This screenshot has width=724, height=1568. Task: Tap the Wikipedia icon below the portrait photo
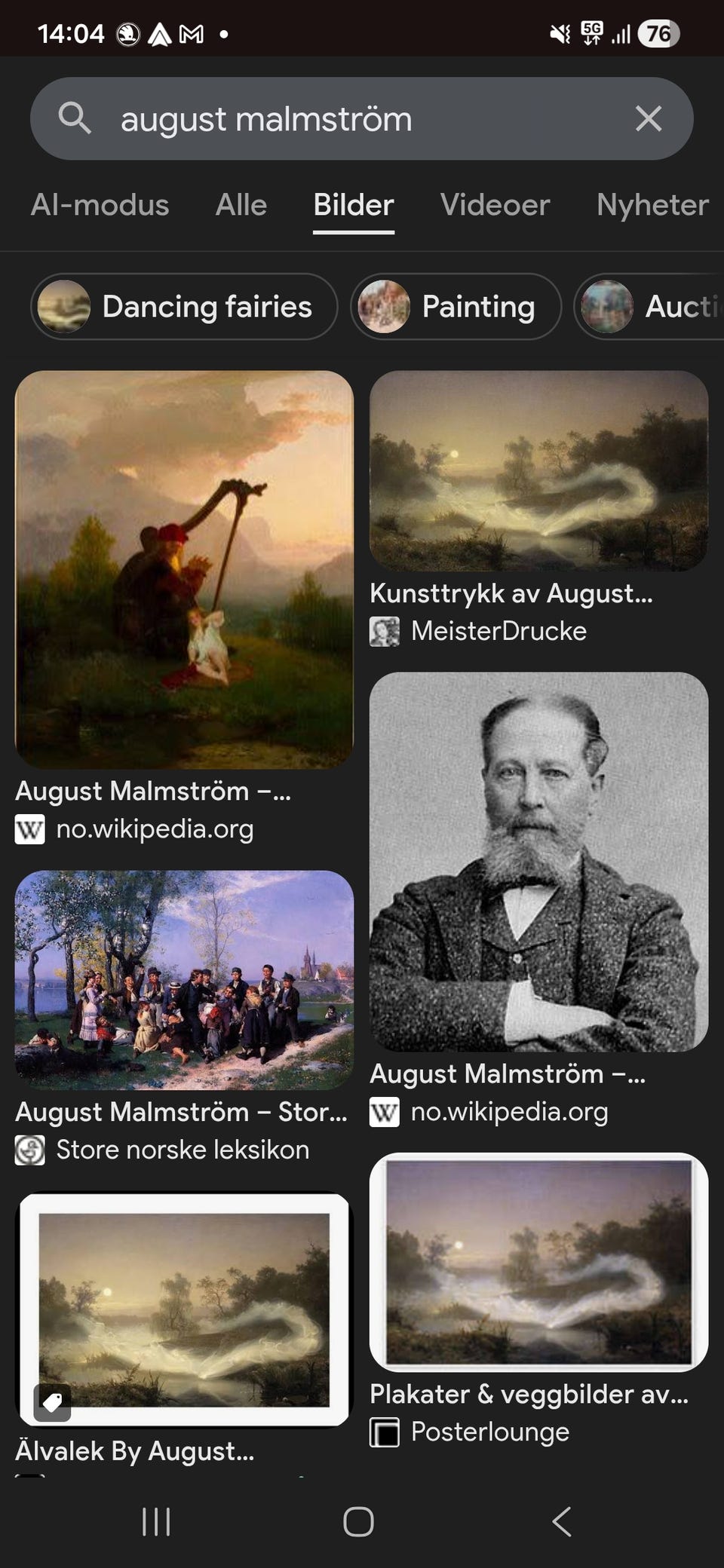(x=385, y=1112)
